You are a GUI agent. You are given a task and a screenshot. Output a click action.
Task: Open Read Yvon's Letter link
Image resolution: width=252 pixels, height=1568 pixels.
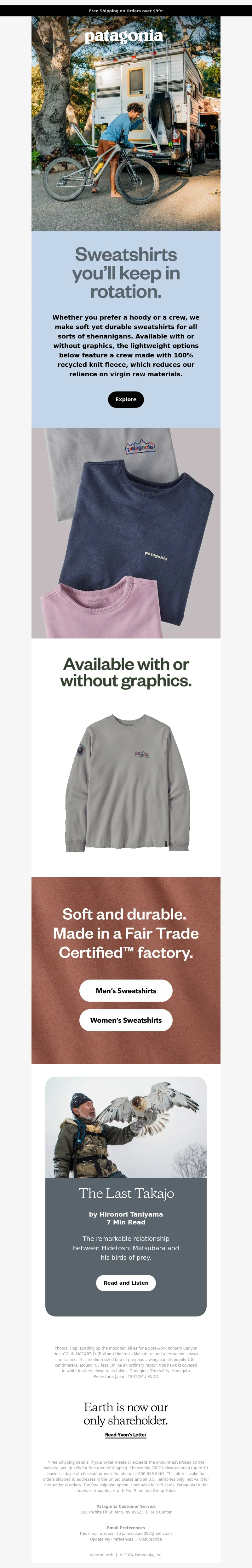click(126, 1434)
